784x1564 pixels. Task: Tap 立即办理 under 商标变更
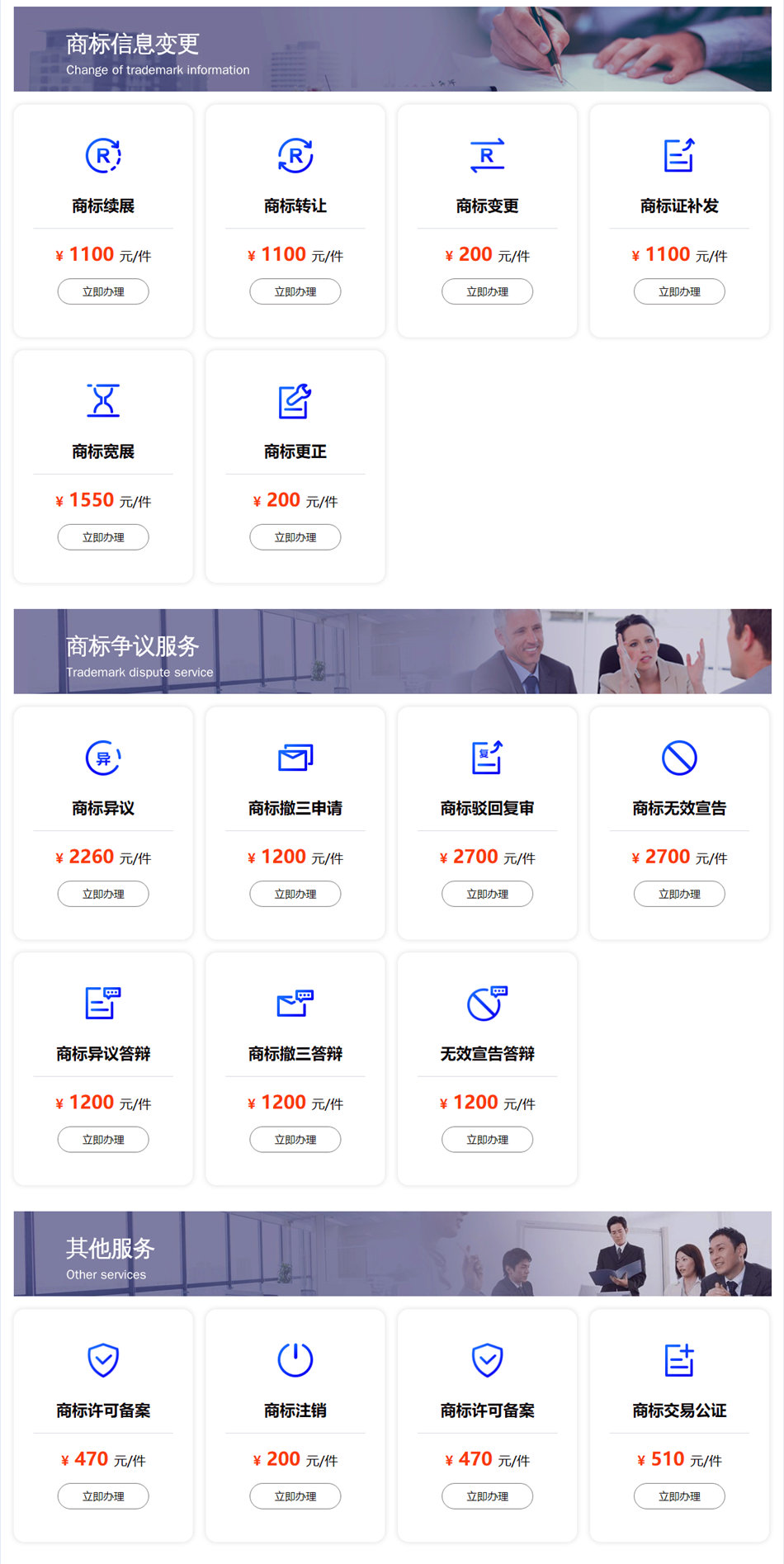(487, 291)
